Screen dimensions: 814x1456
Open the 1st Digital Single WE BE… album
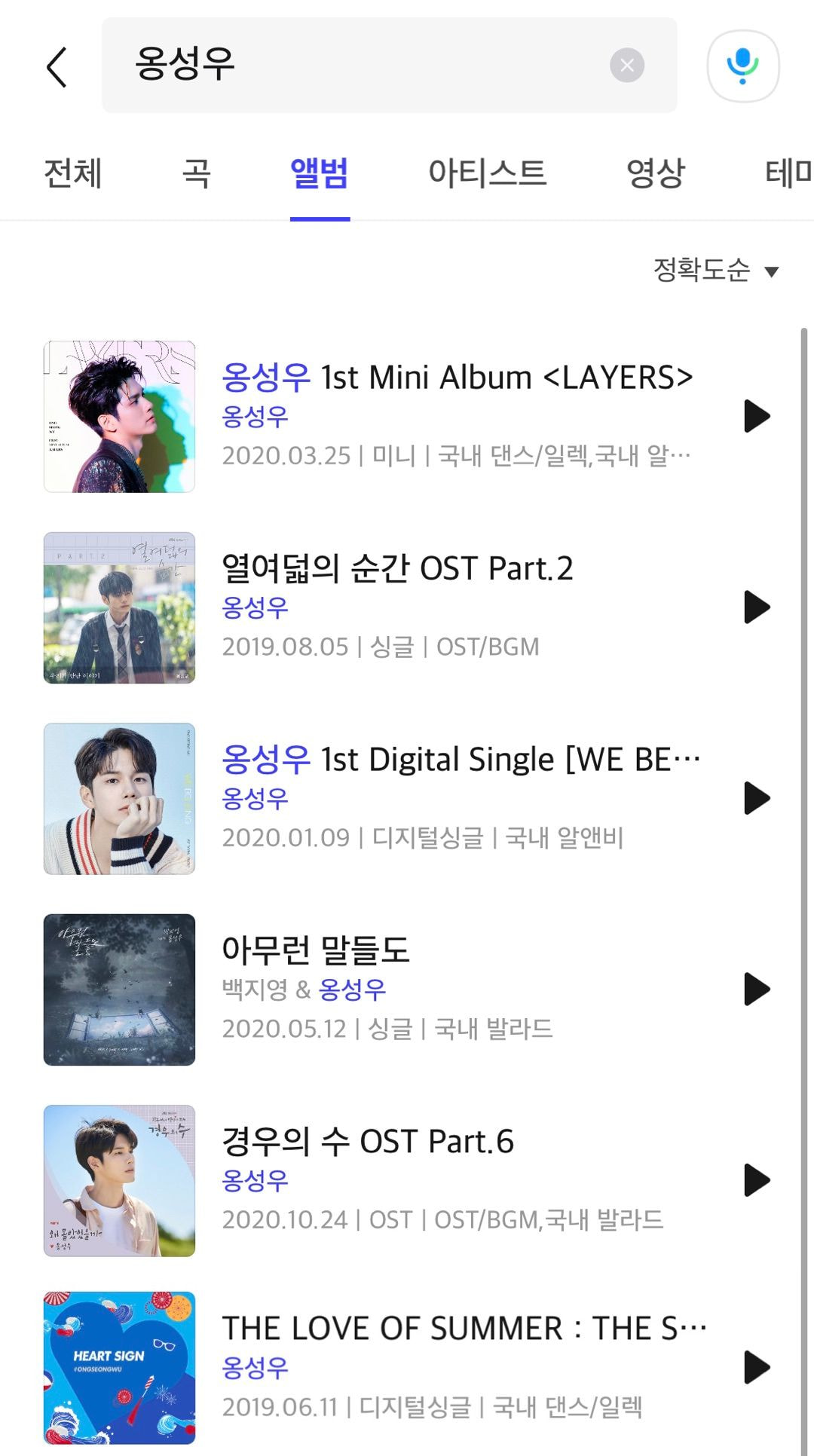(x=461, y=760)
